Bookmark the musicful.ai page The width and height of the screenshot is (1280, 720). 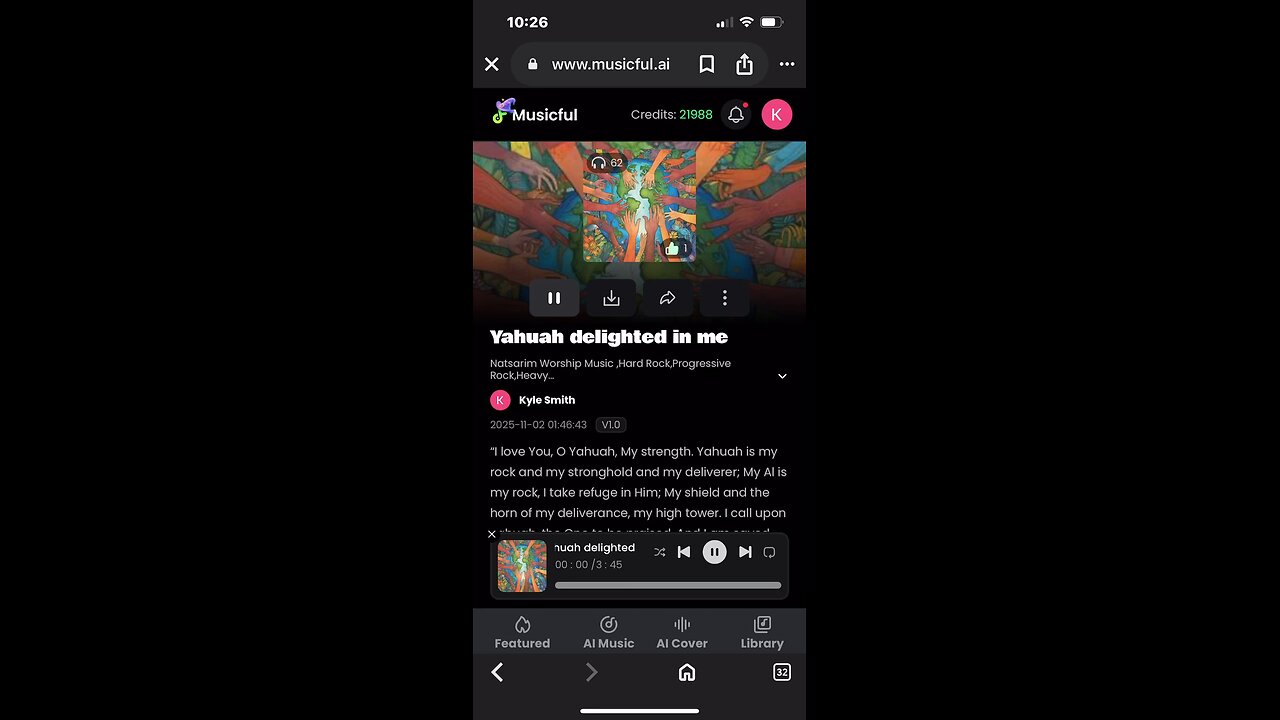point(706,64)
